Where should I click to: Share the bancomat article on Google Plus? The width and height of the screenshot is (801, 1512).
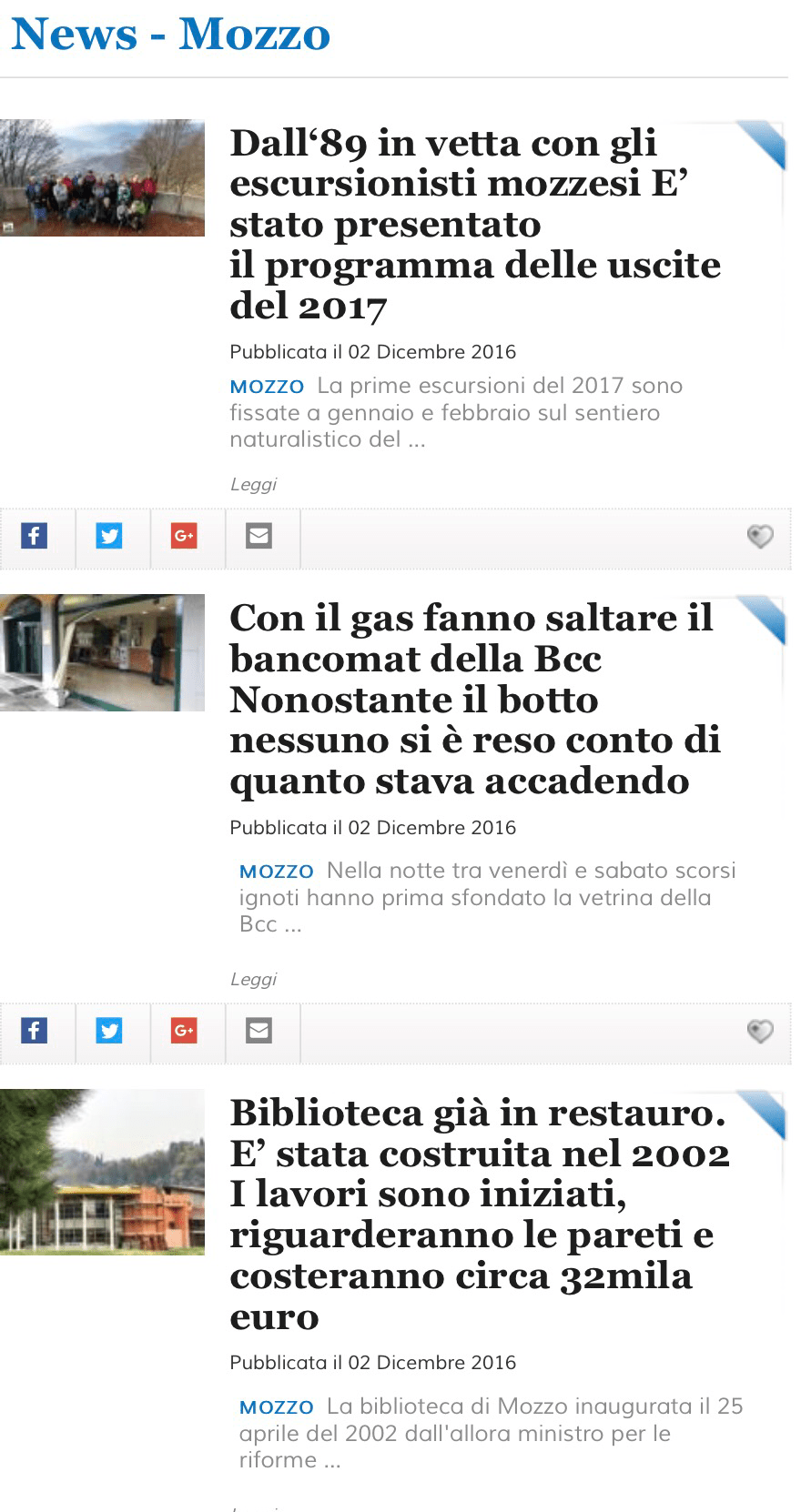(184, 1031)
